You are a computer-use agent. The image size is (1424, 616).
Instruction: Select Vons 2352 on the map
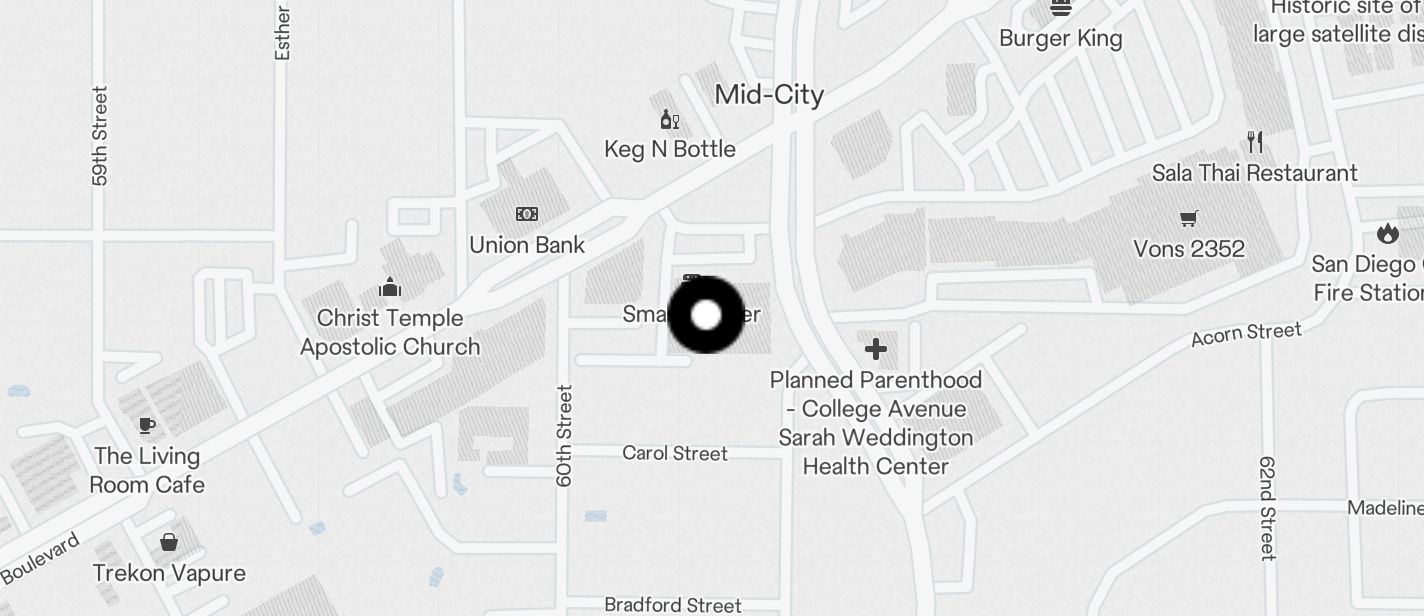pos(1189,219)
